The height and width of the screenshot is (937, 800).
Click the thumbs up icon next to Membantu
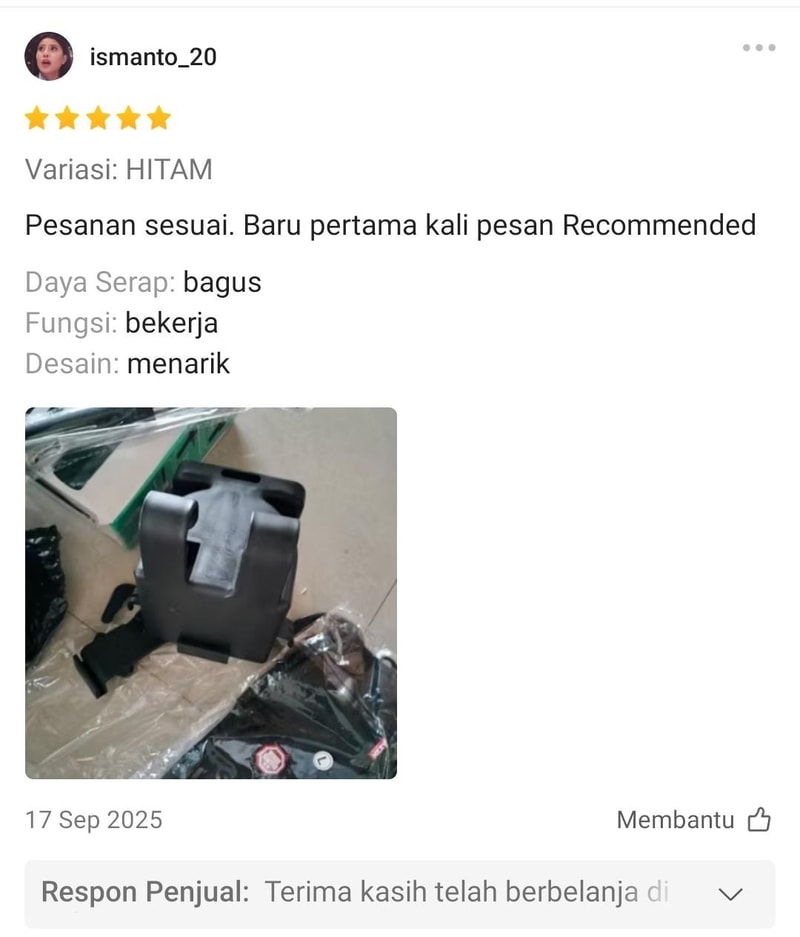tap(761, 819)
